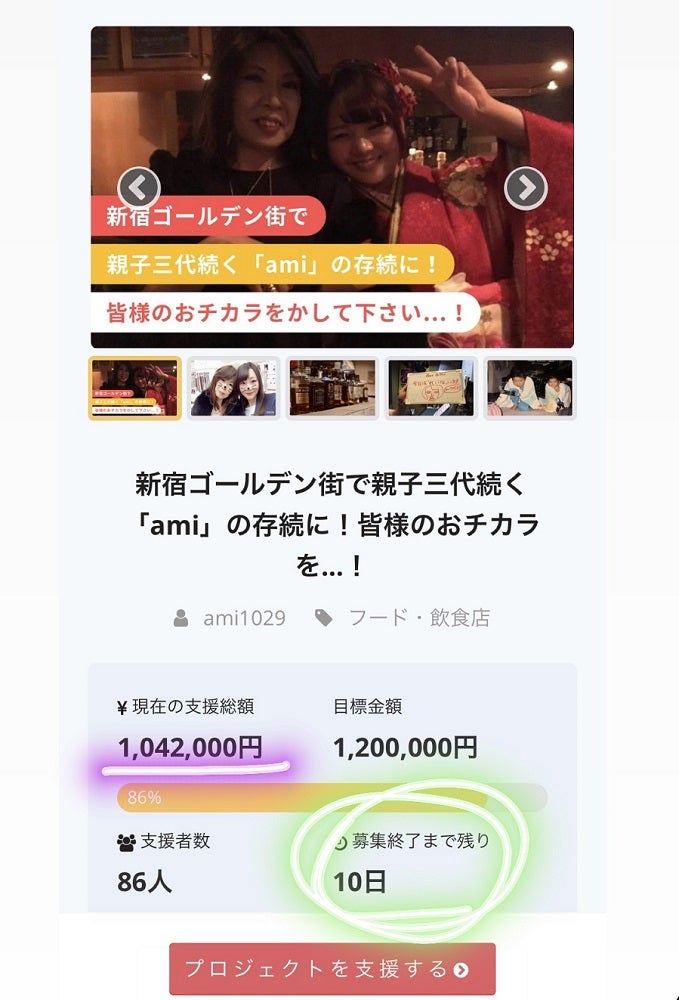Viewport: 679px width, 1000px height.
Task: Tap プロジェクトを支援する button
Action: [332, 968]
